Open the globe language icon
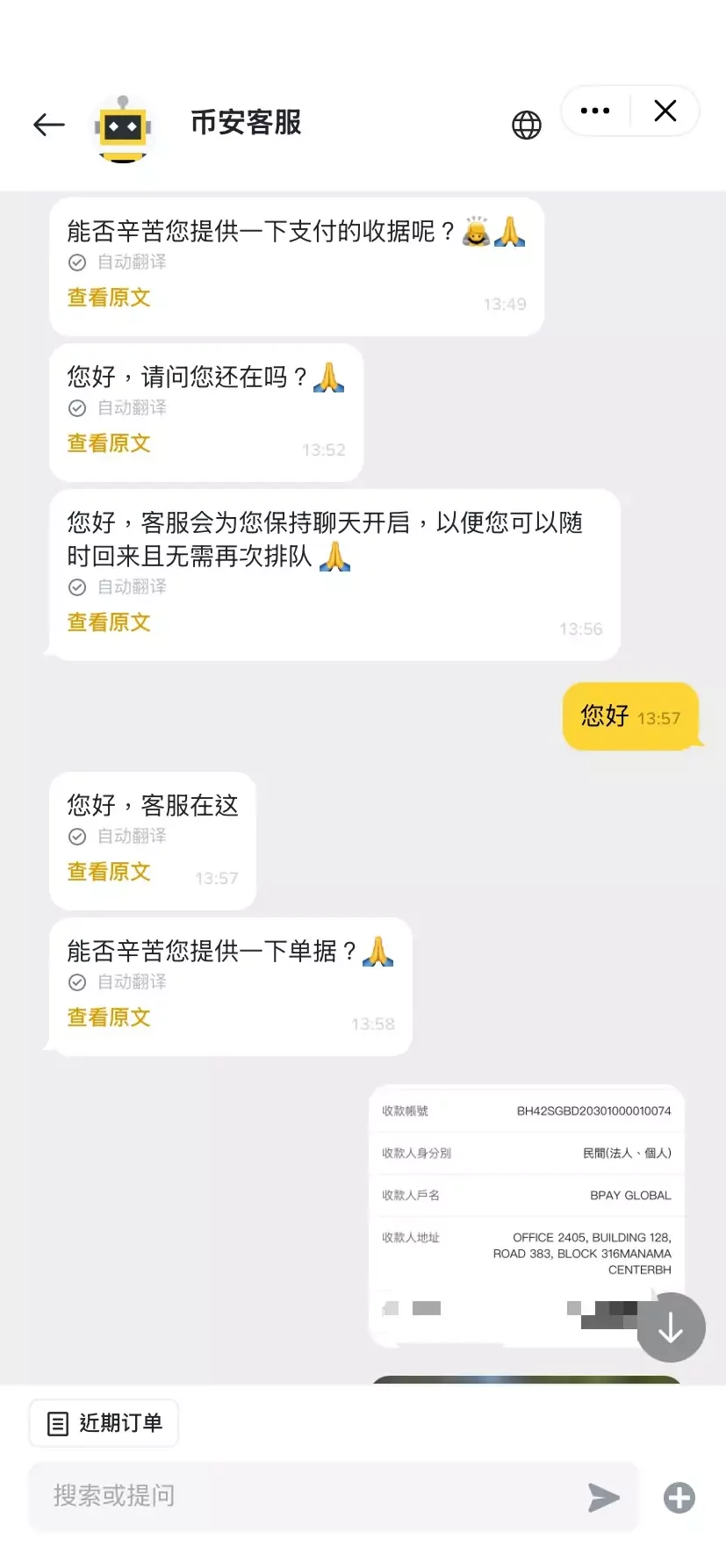The image size is (726, 1568). 527,126
